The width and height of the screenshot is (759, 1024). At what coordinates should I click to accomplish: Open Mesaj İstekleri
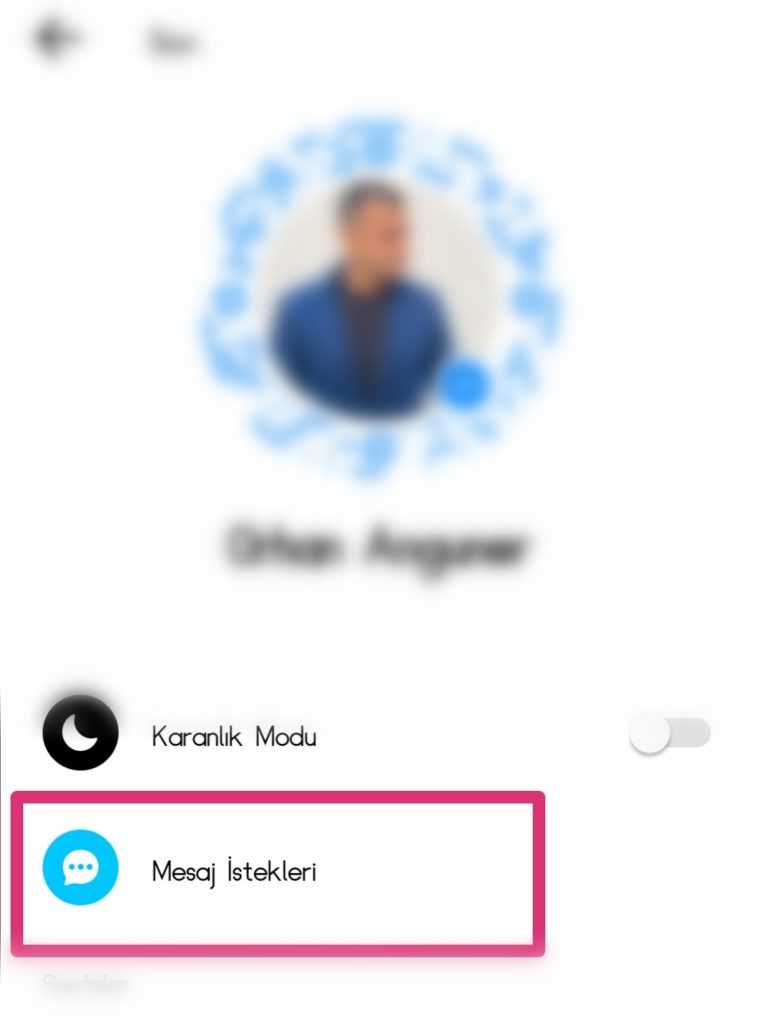pyautogui.click(x=234, y=871)
